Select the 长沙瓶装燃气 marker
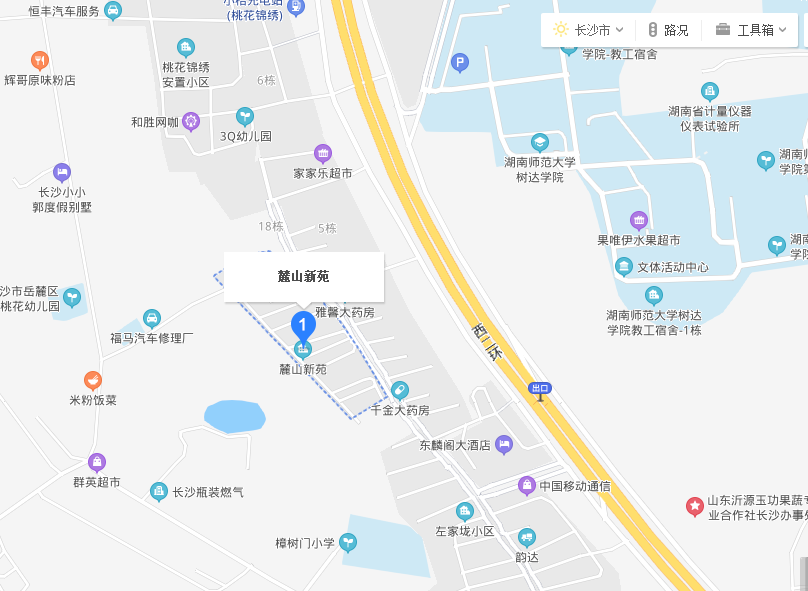This screenshot has width=808, height=591. pos(159,491)
